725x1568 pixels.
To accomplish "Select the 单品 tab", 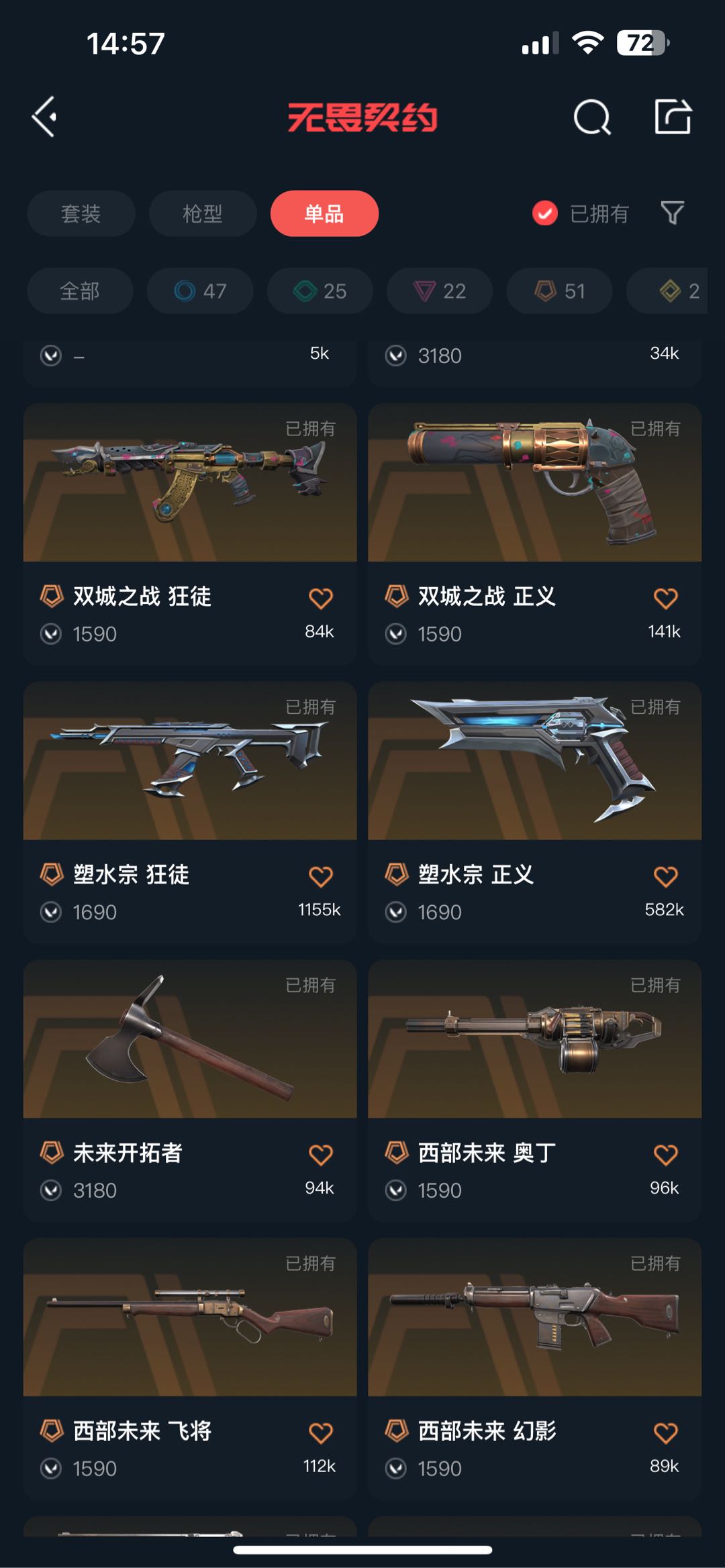I will click(324, 214).
